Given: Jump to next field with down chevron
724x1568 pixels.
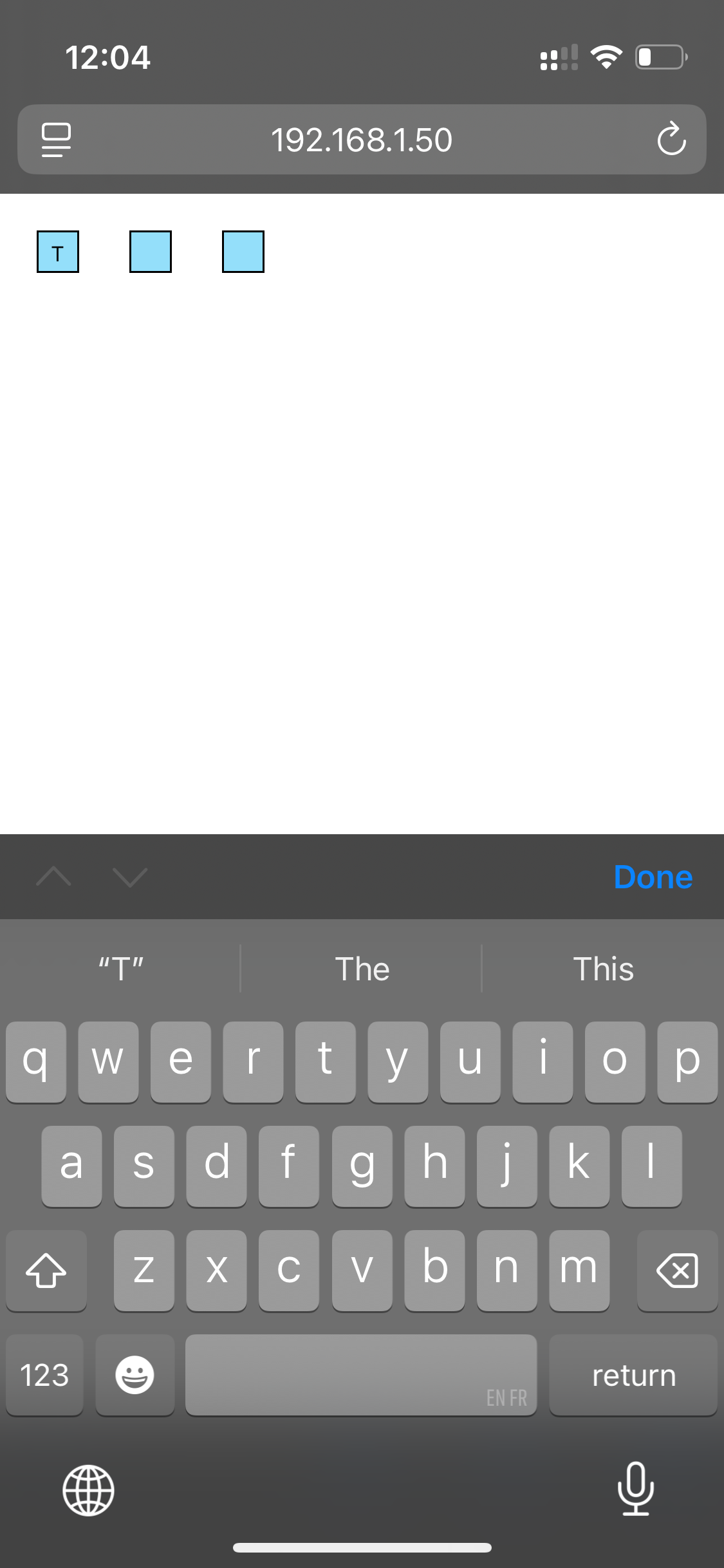Looking at the screenshot, I should (130, 877).
